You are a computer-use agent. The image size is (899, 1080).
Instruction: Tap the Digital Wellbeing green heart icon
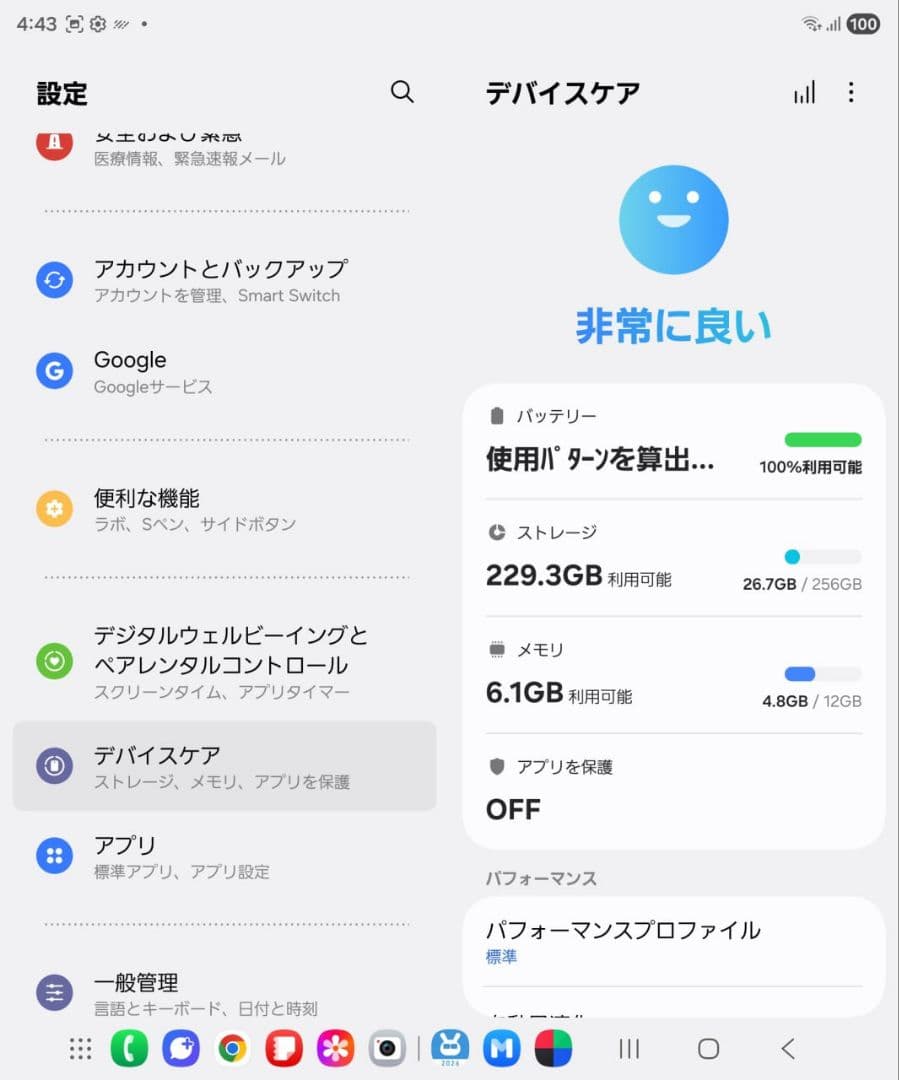click(x=55, y=661)
